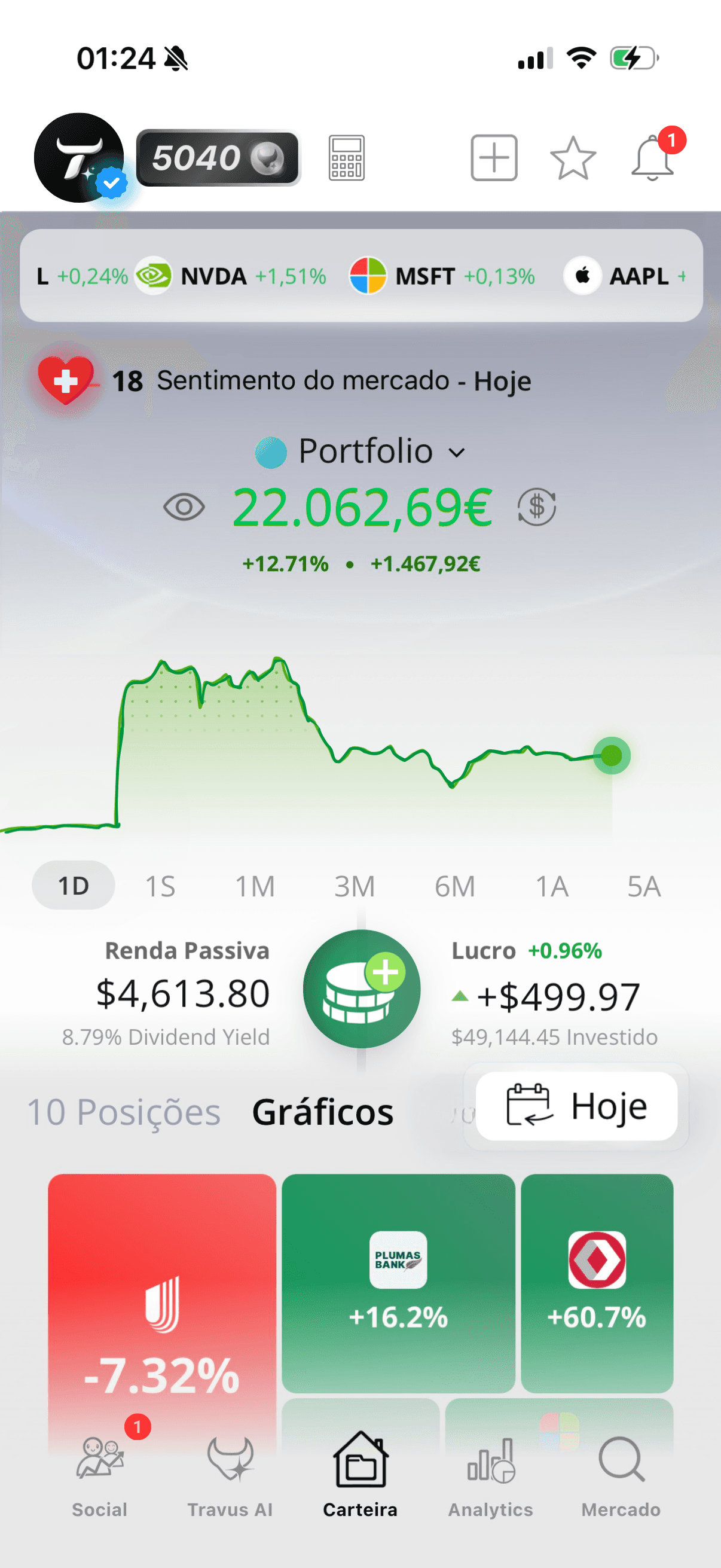The width and height of the screenshot is (721, 1568).
Task: Tap the green add coins button
Action: tap(362, 989)
